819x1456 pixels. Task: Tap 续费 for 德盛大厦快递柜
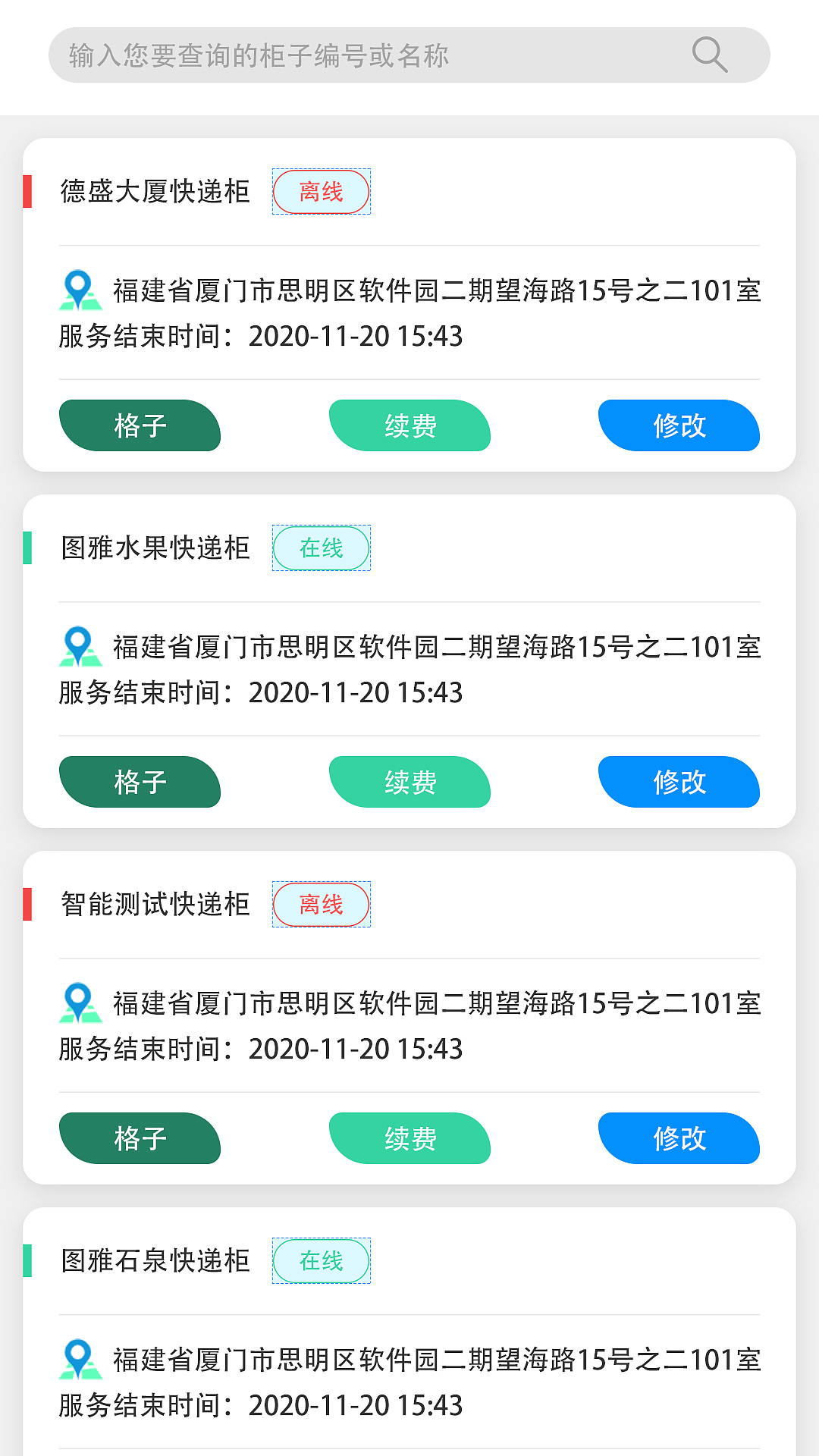pyautogui.click(x=409, y=425)
